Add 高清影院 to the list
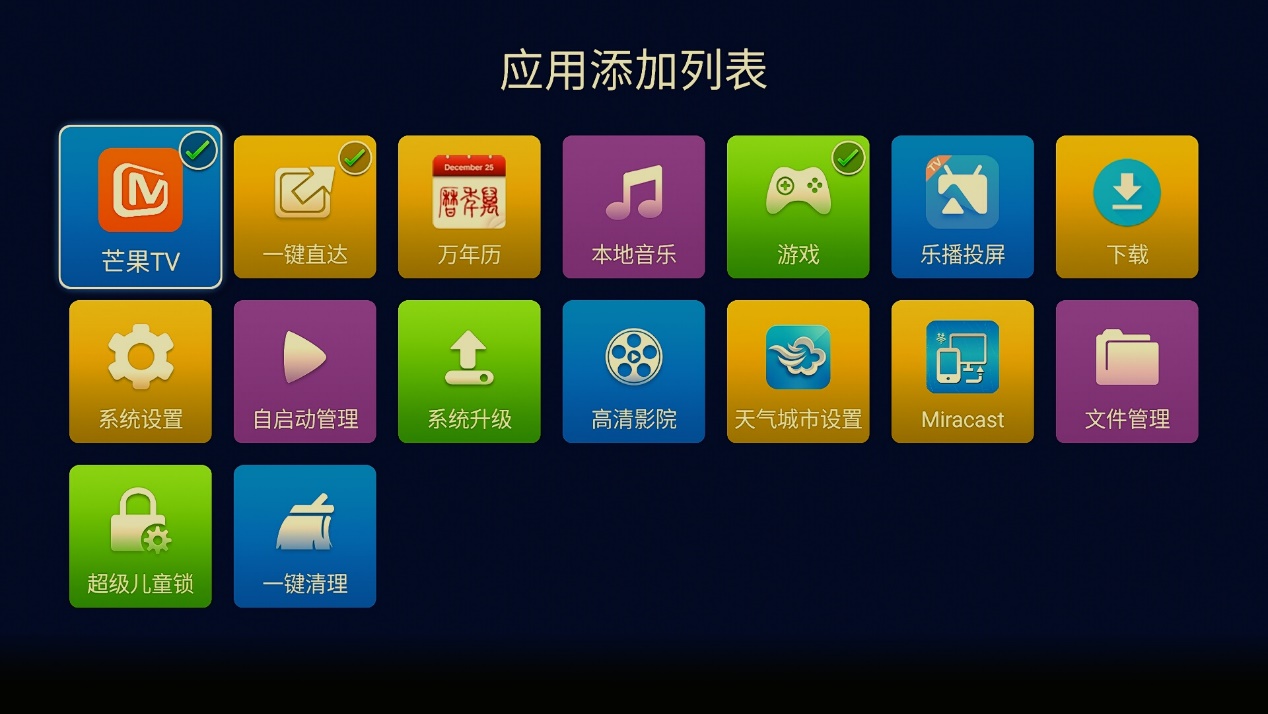1268x714 pixels. tap(634, 371)
